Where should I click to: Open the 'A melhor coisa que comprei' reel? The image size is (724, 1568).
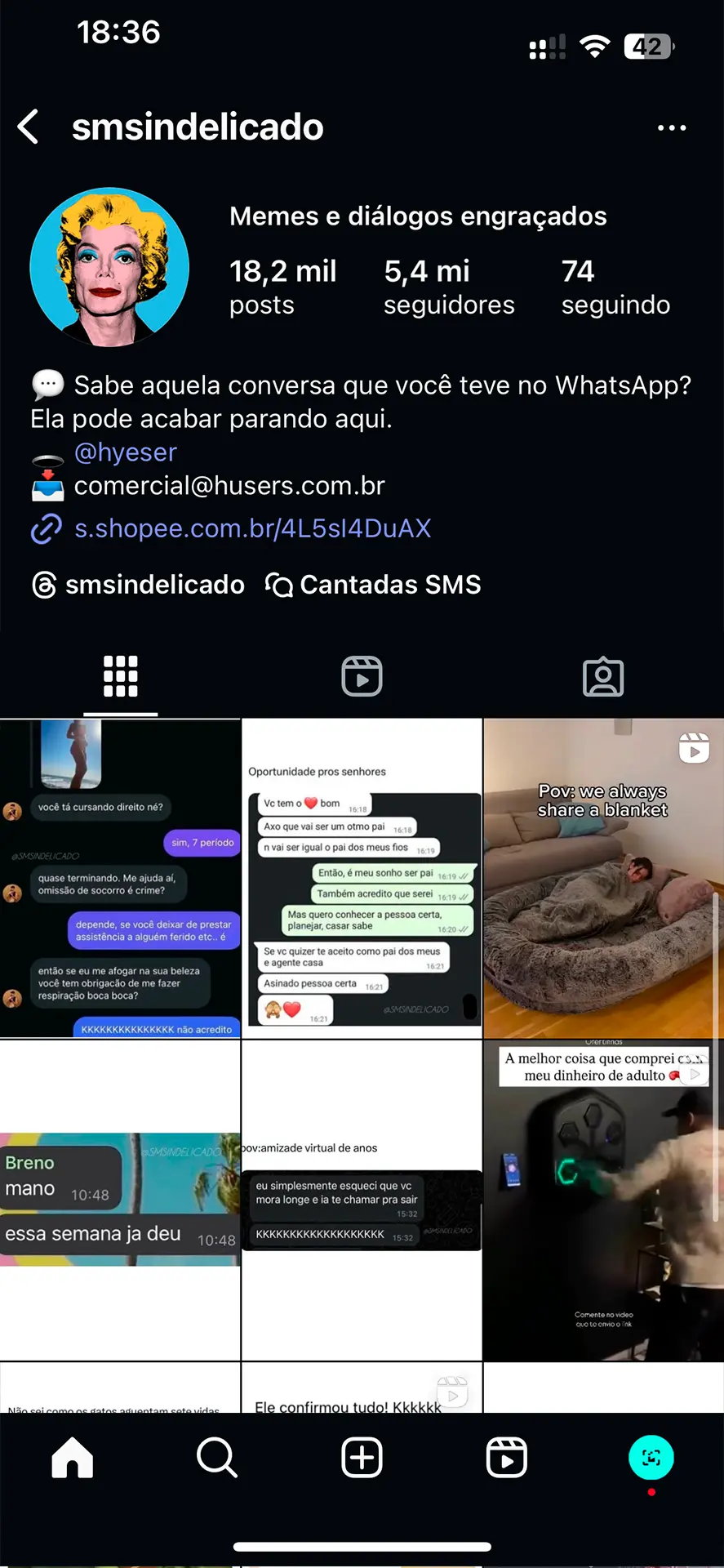coord(603,1200)
